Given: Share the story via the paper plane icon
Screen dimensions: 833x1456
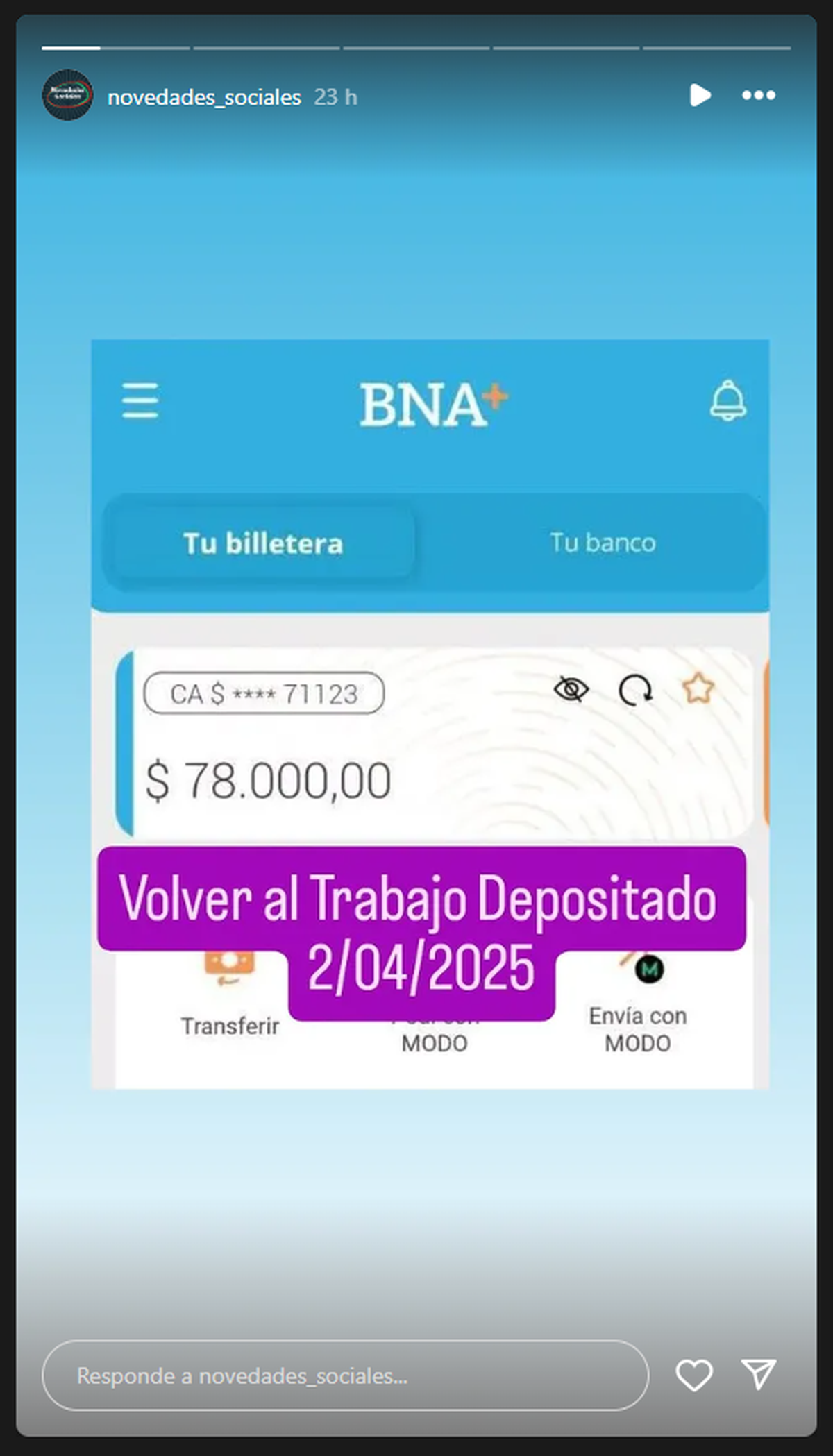Looking at the screenshot, I should 758,1374.
